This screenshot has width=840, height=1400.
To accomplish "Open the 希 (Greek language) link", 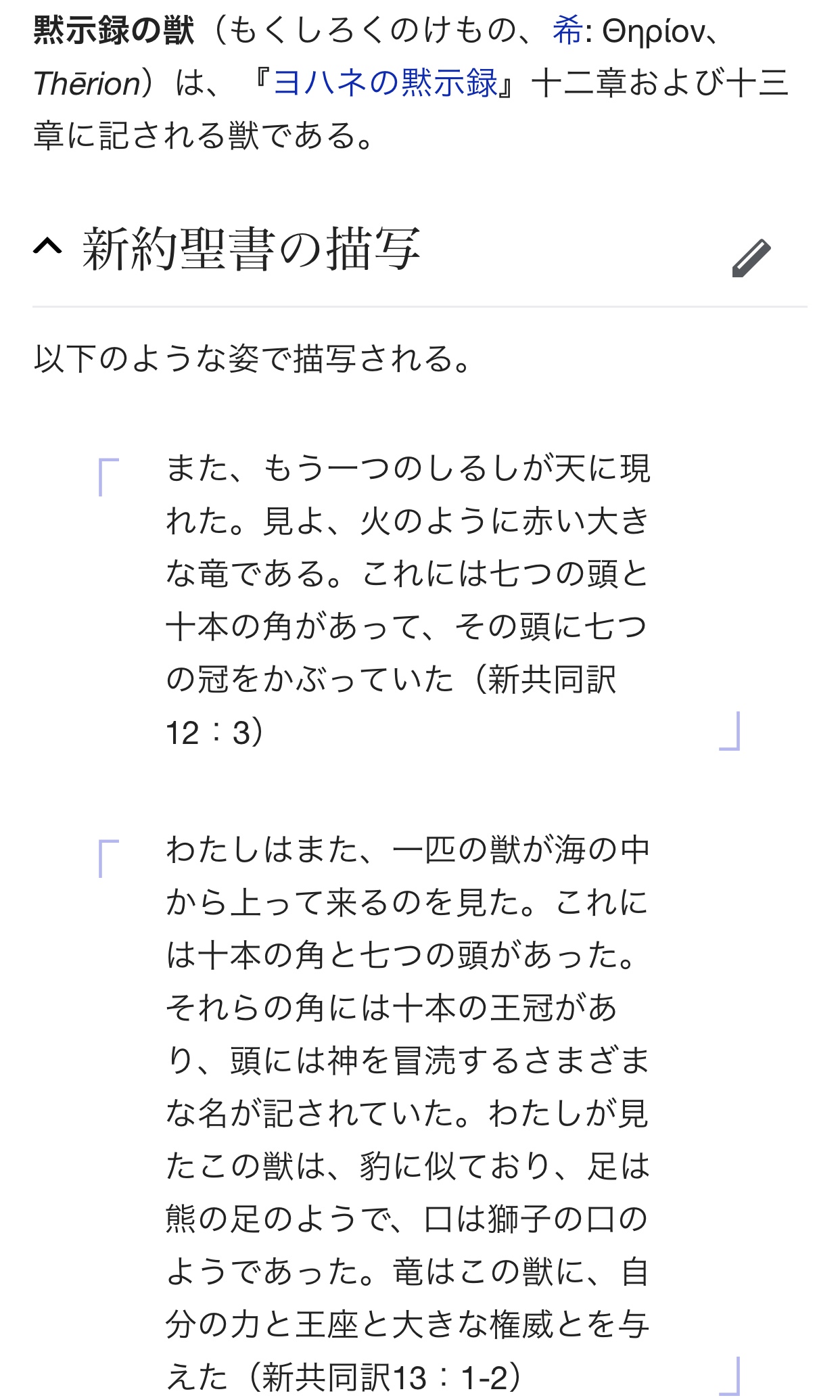I will coord(567,31).
